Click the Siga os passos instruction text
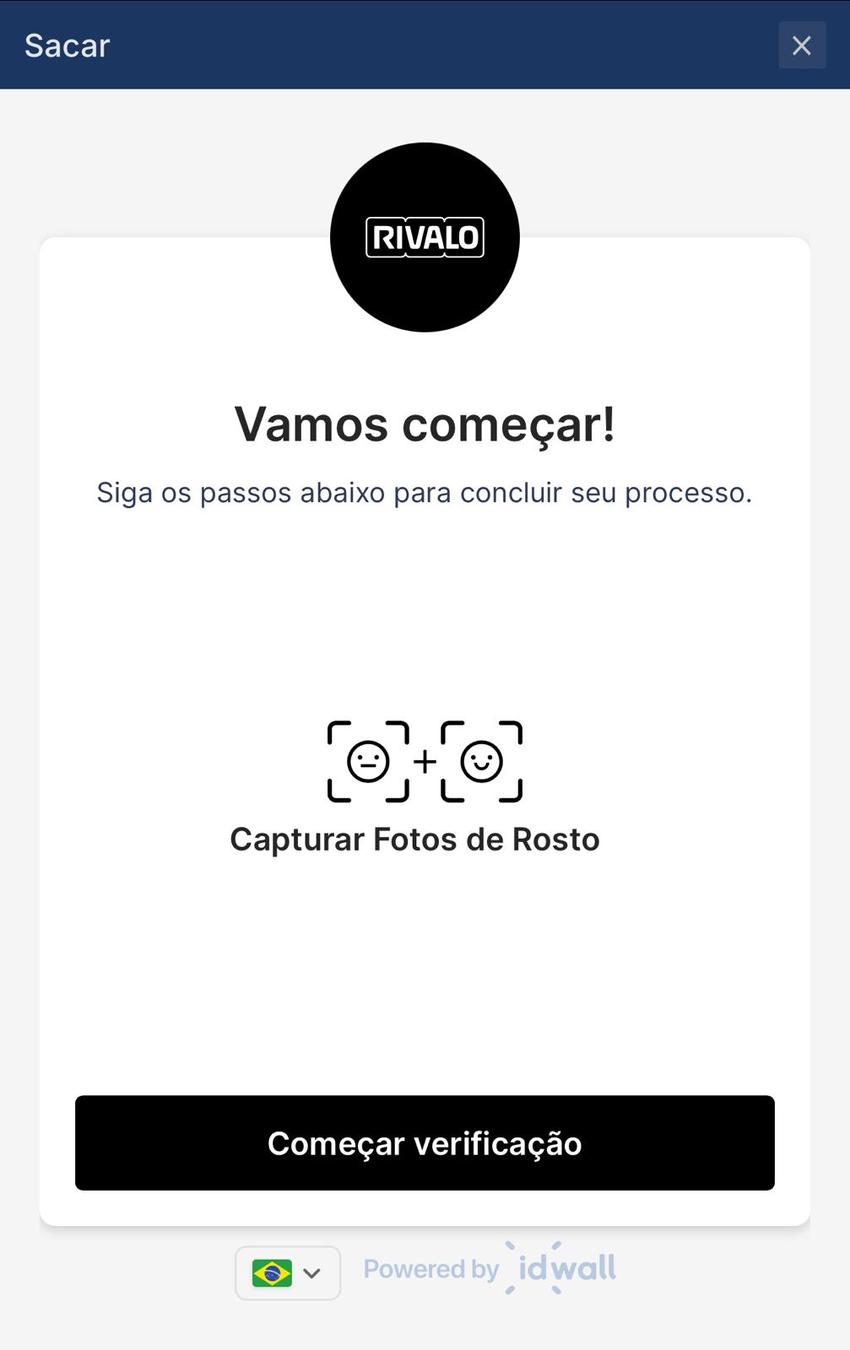This screenshot has width=850, height=1350. tap(424, 490)
